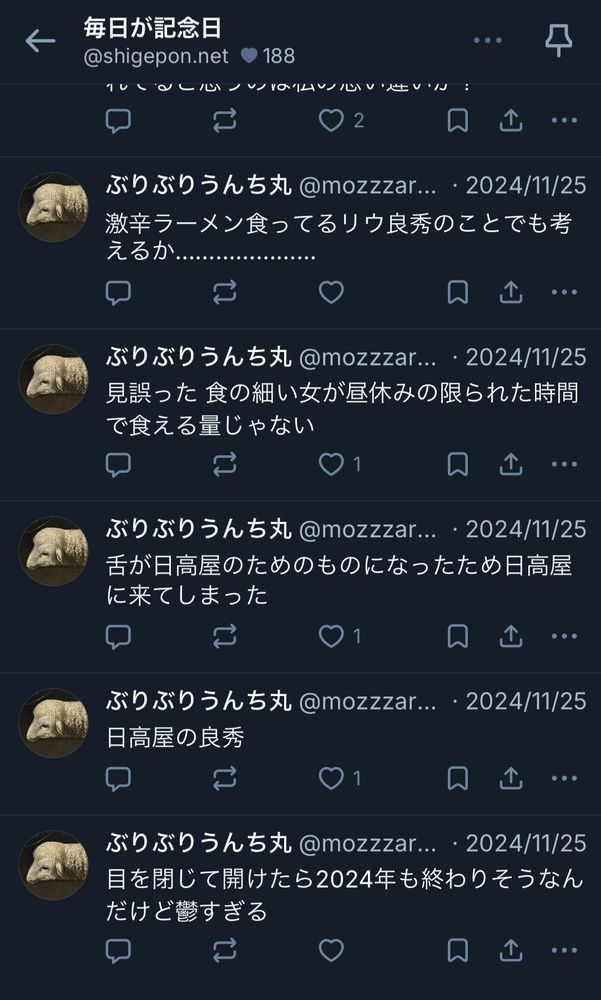Open avatar on the 激辛ラーメン post
Viewport: 601px width, 1000px height.
point(54,207)
